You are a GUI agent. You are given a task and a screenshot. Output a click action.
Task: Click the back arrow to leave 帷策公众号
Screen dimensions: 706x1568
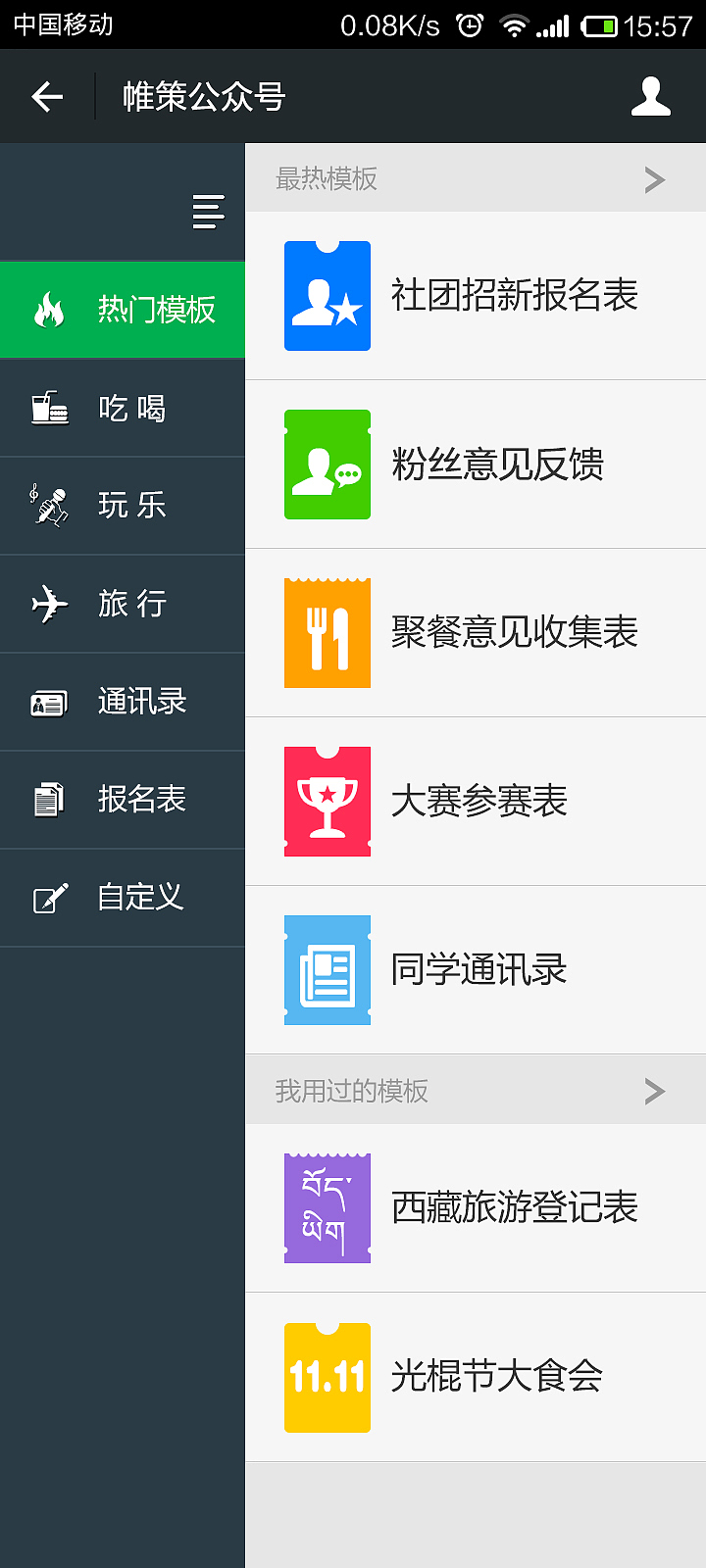pyautogui.click(x=45, y=96)
